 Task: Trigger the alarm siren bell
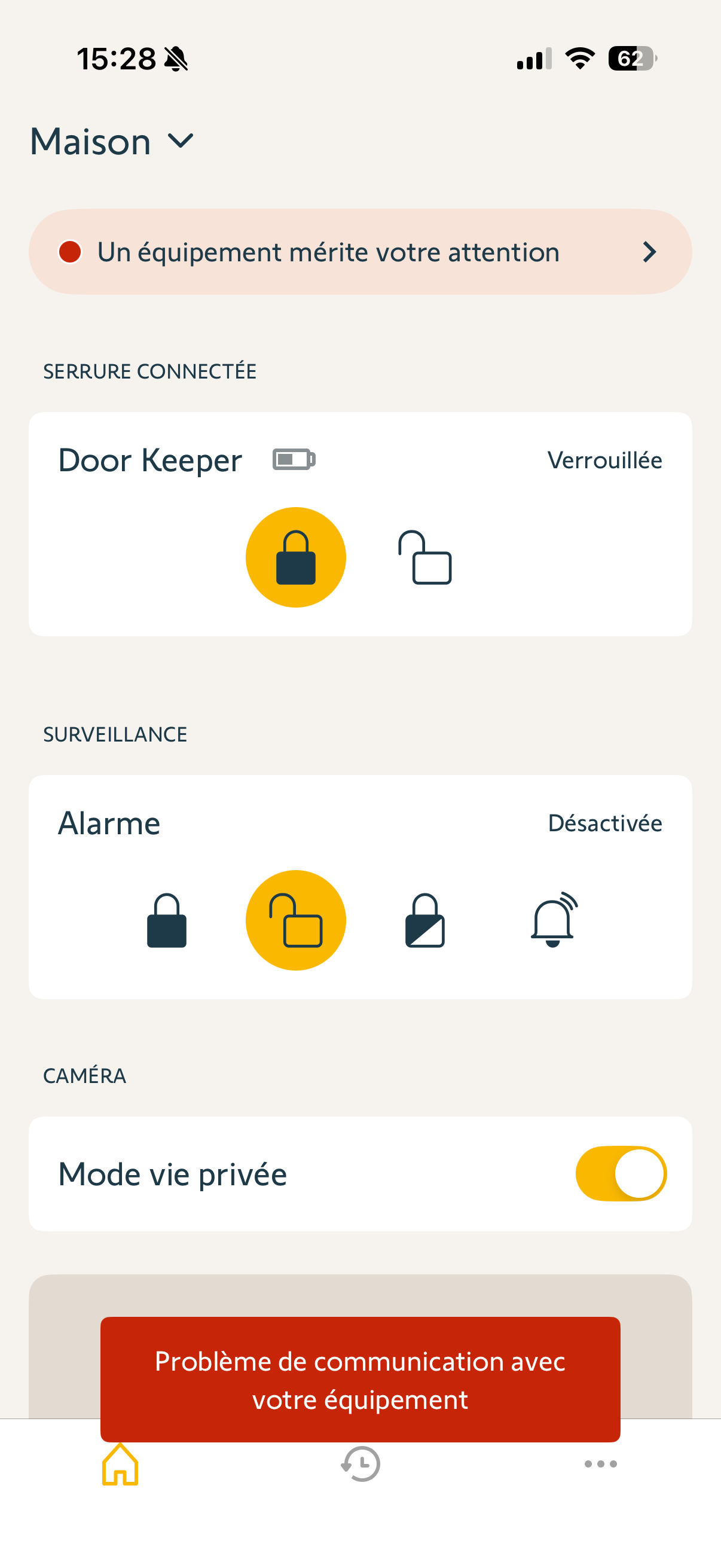click(554, 920)
